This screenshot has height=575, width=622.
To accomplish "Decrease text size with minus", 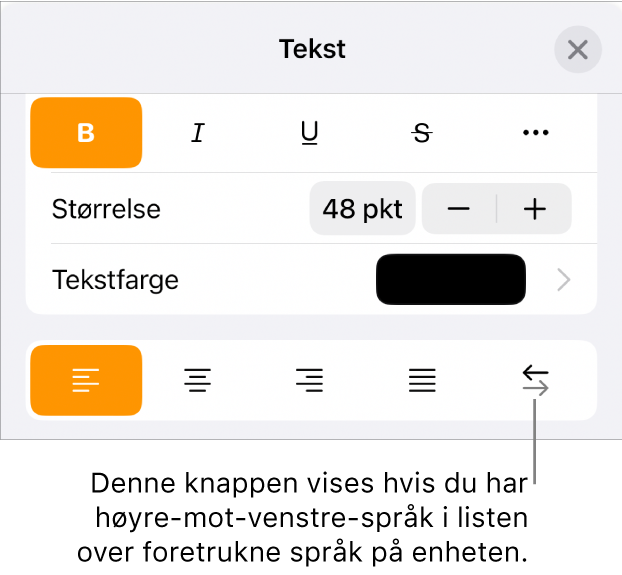I will [459, 209].
